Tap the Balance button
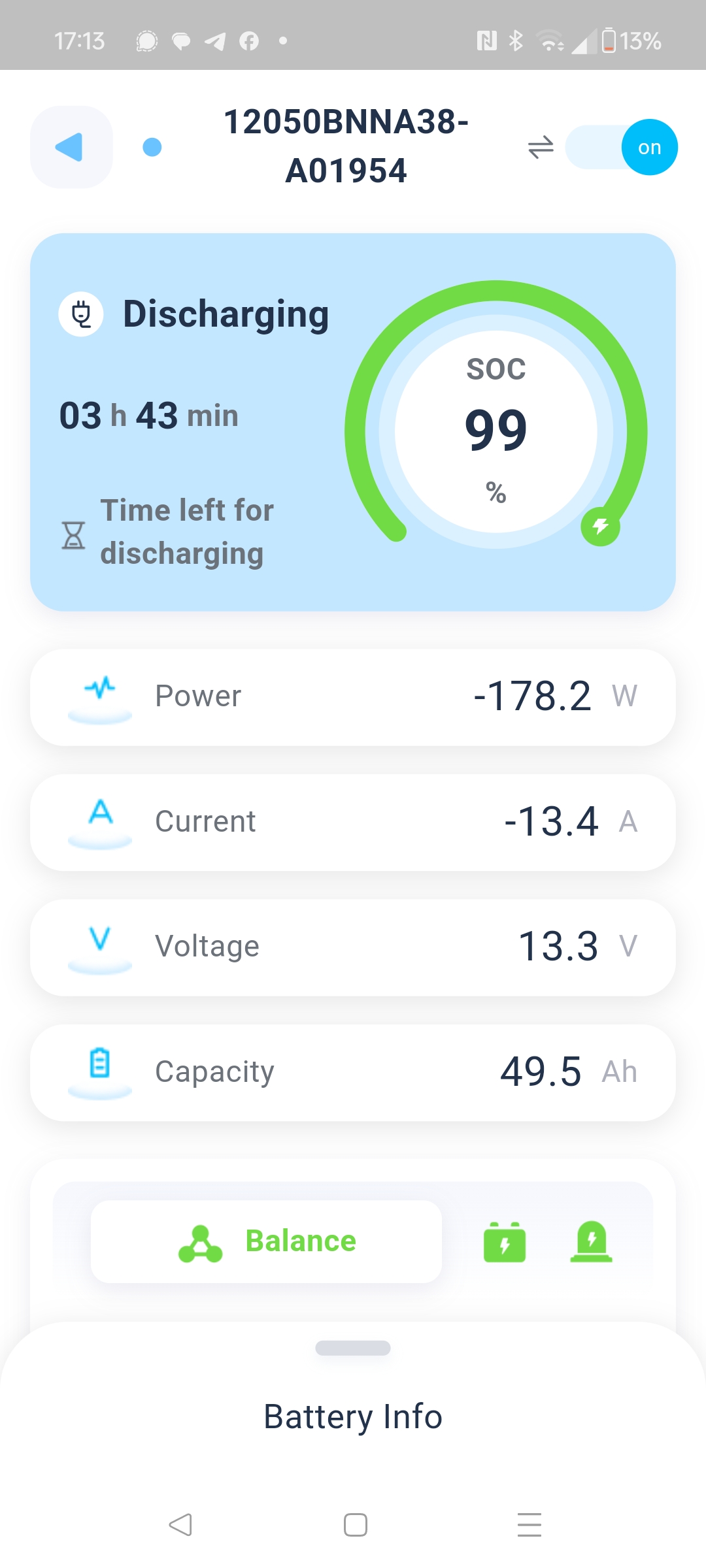Viewport: 706px width, 1568px height. point(266,1241)
